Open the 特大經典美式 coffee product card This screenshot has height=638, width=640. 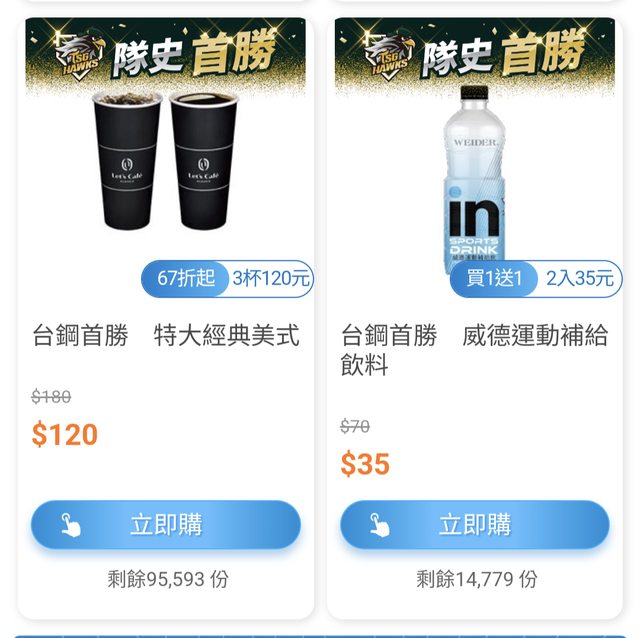(x=166, y=334)
